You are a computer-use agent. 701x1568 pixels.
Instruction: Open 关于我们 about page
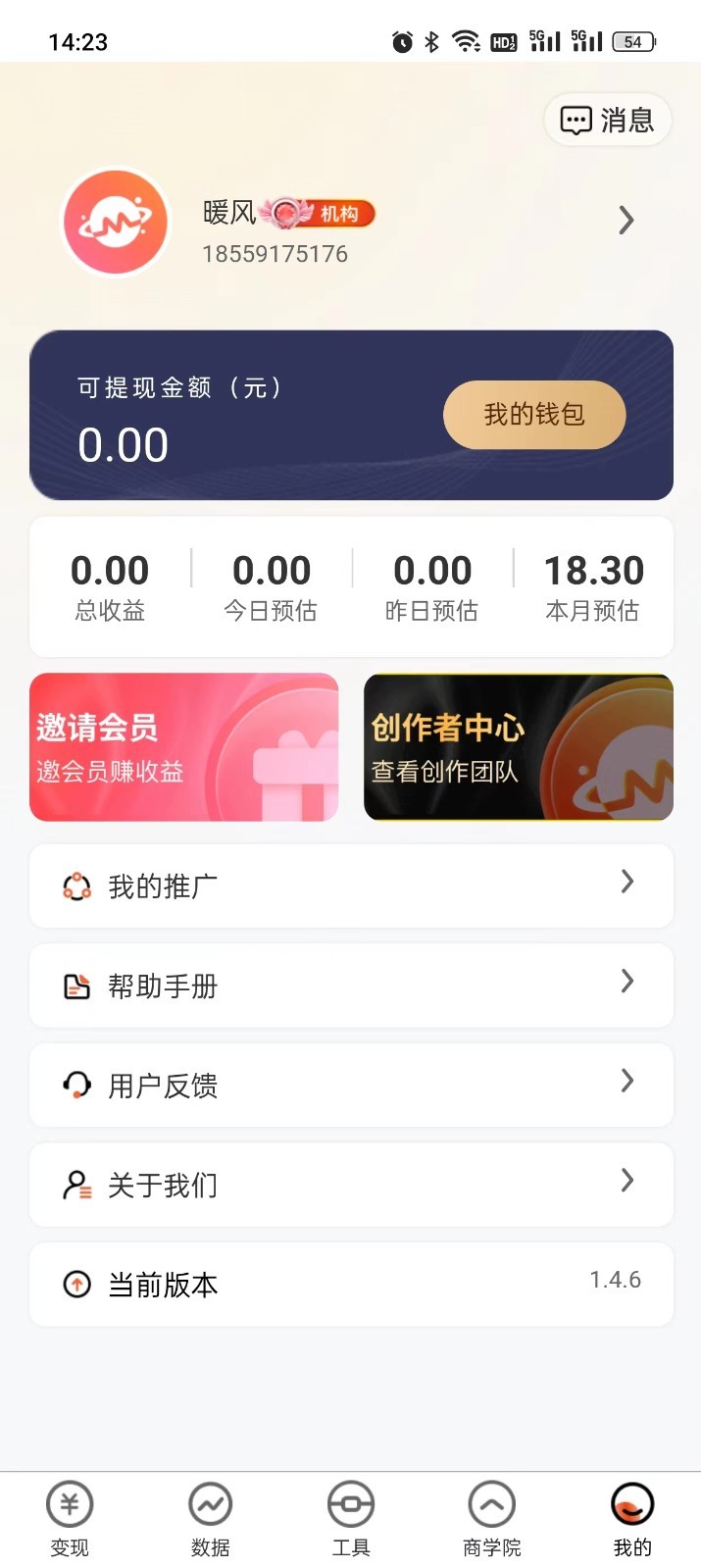pyautogui.click(x=351, y=1185)
